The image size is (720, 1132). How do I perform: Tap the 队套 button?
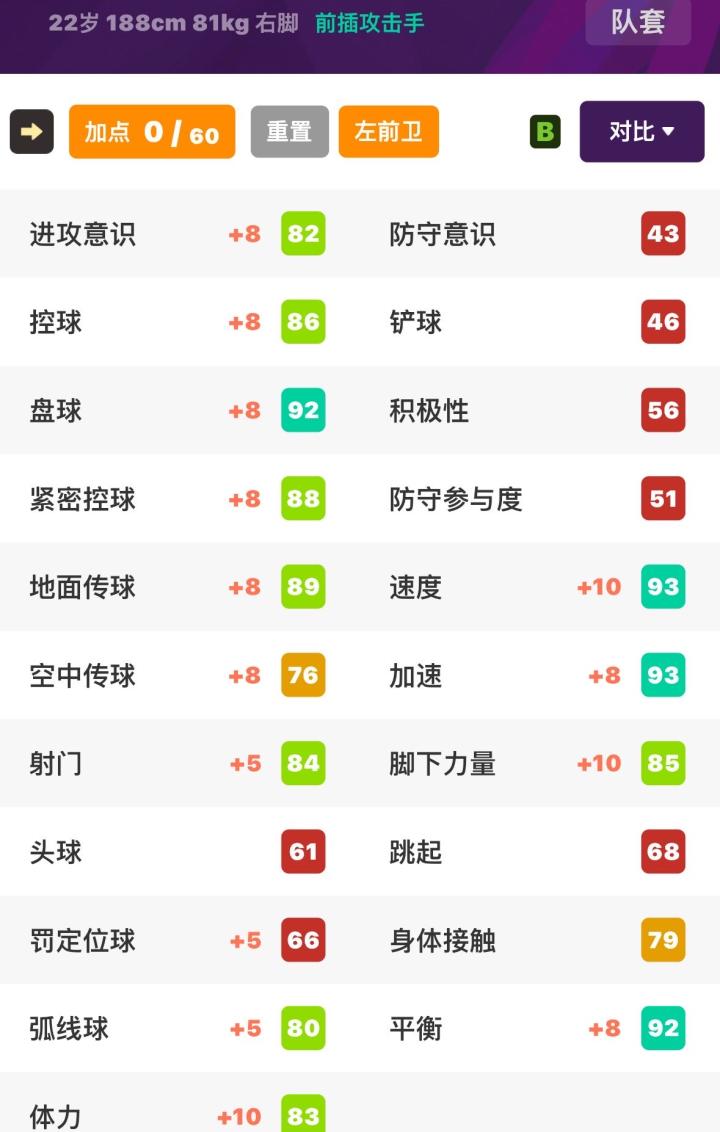click(638, 22)
